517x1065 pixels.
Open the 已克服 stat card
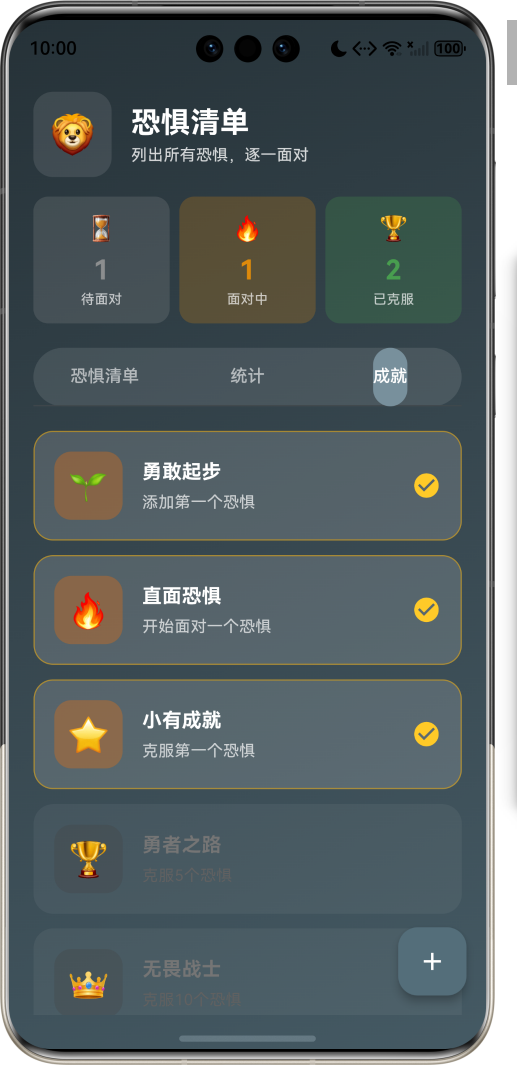393,260
